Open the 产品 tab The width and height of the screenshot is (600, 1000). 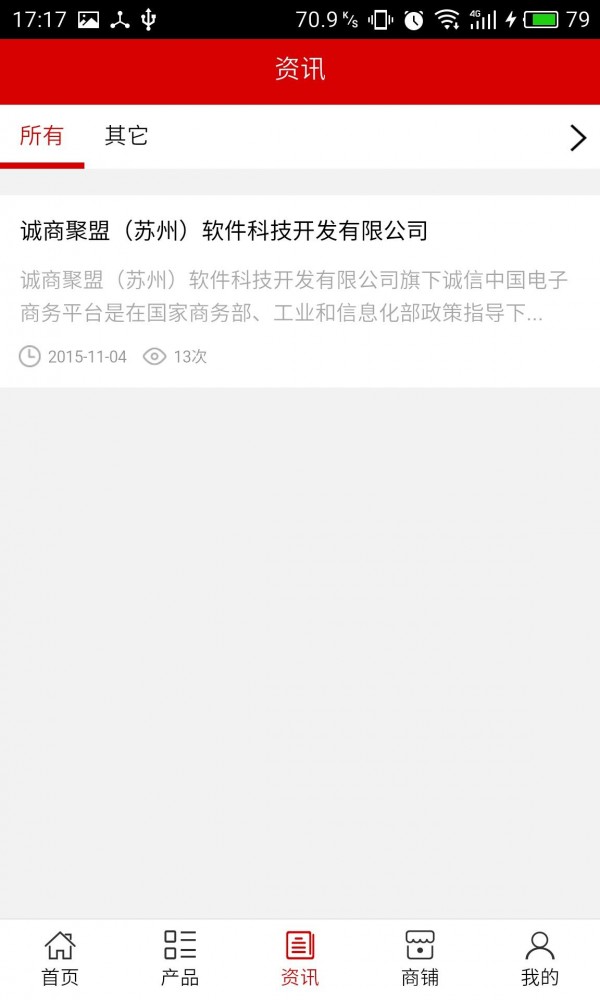(x=180, y=958)
